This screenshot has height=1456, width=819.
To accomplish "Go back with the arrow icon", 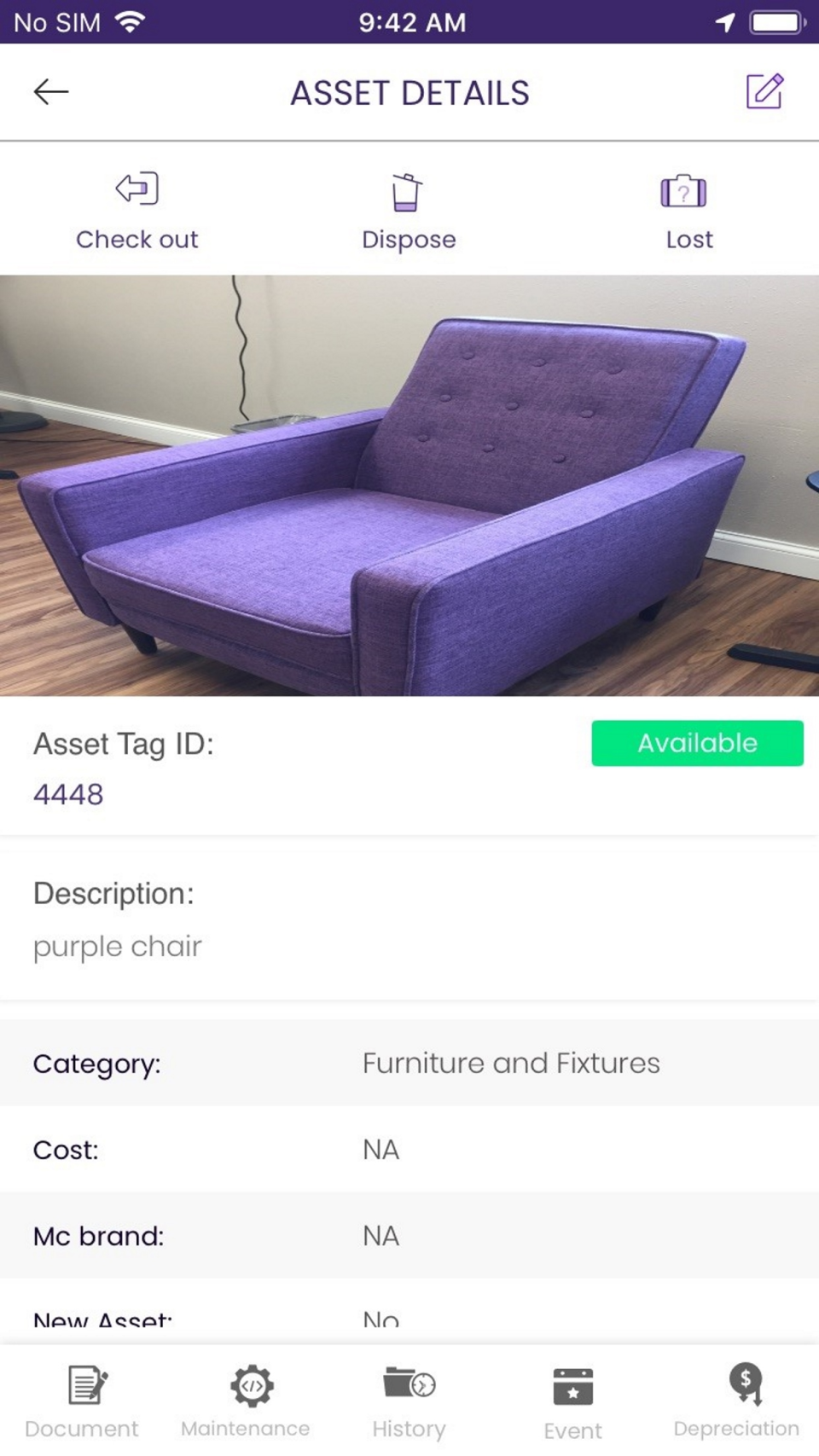I will click(x=51, y=92).
